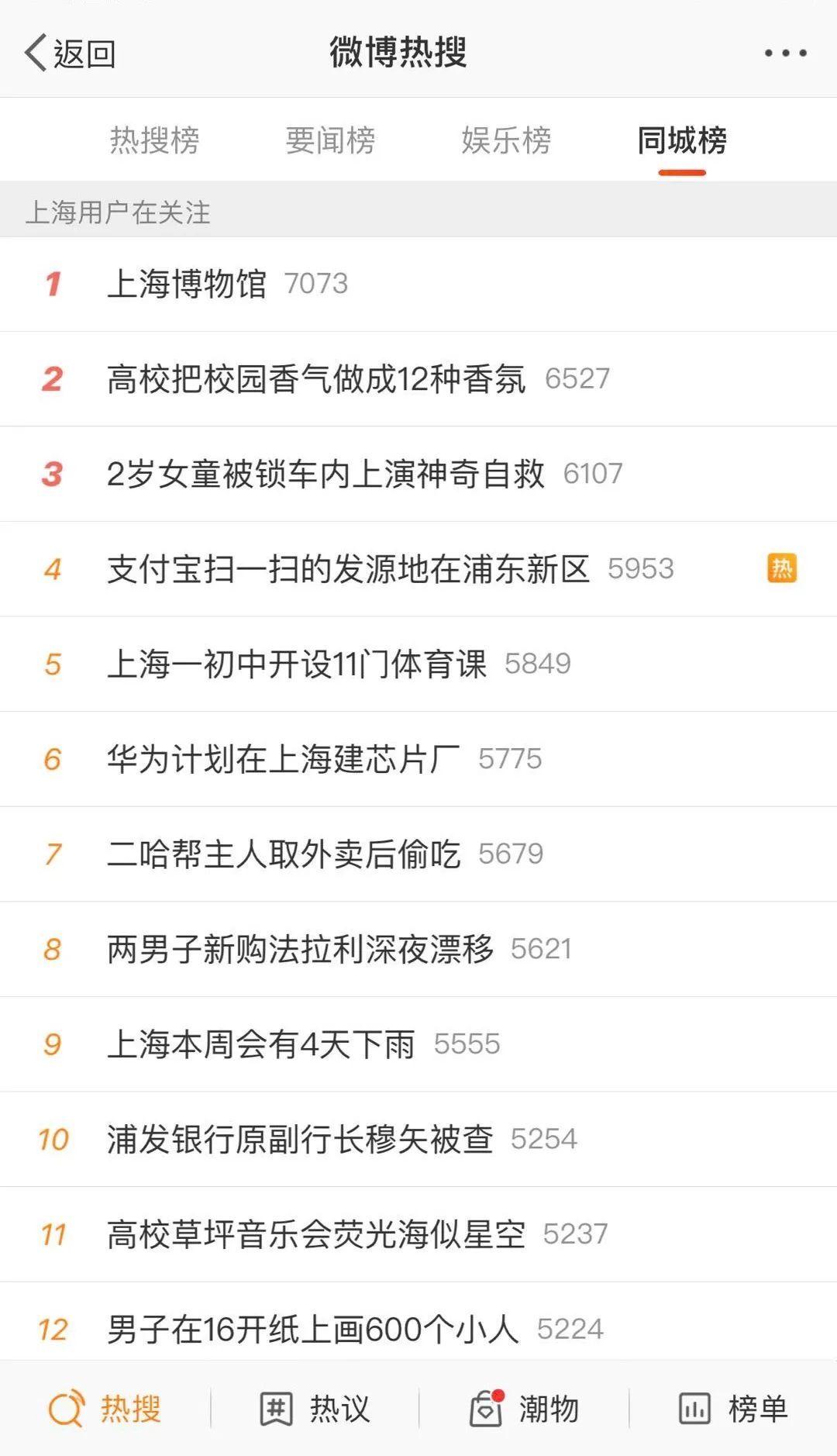Open 两男子新购法拉利深夜漂移 topic

[300, 949]
